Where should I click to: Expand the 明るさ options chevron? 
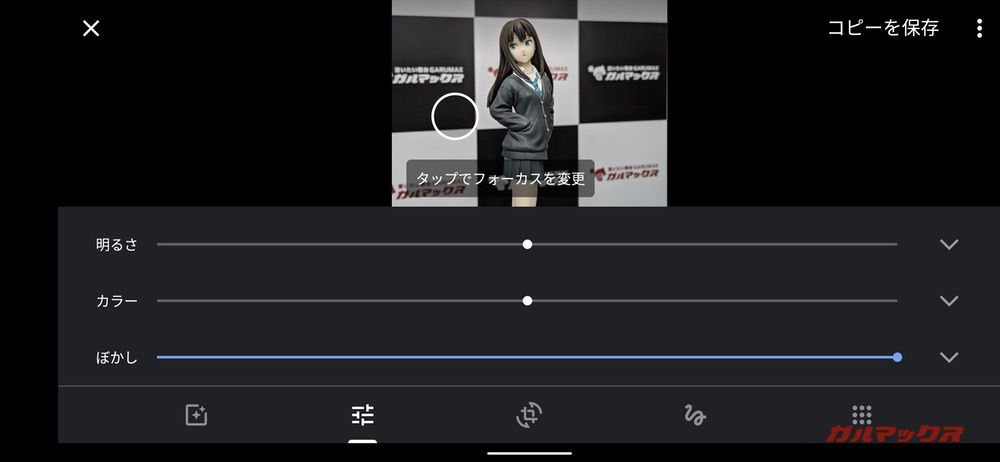click(x=949, y=244)
